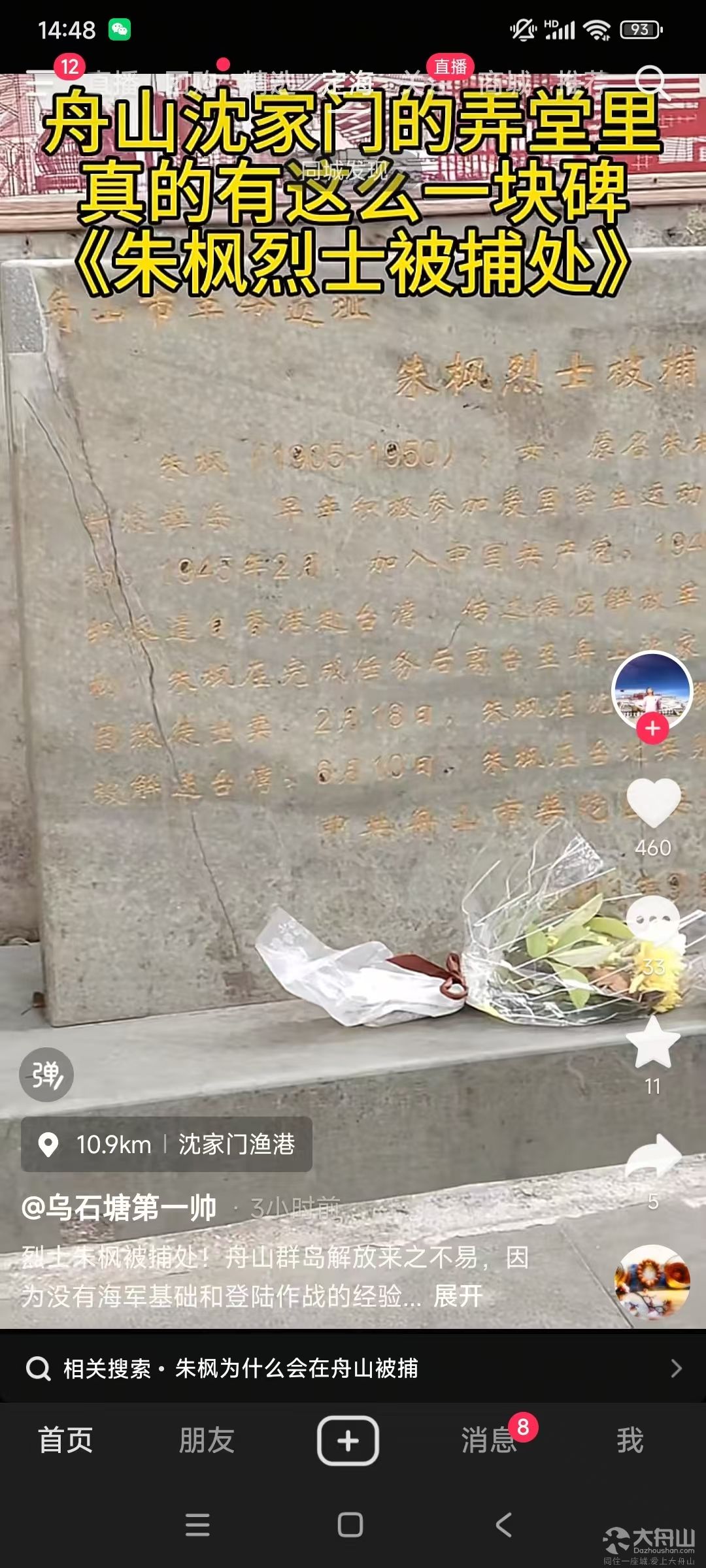Switch to the 定海 top tab
This screenshot has width=706, height=1568.
pos(346,84)
